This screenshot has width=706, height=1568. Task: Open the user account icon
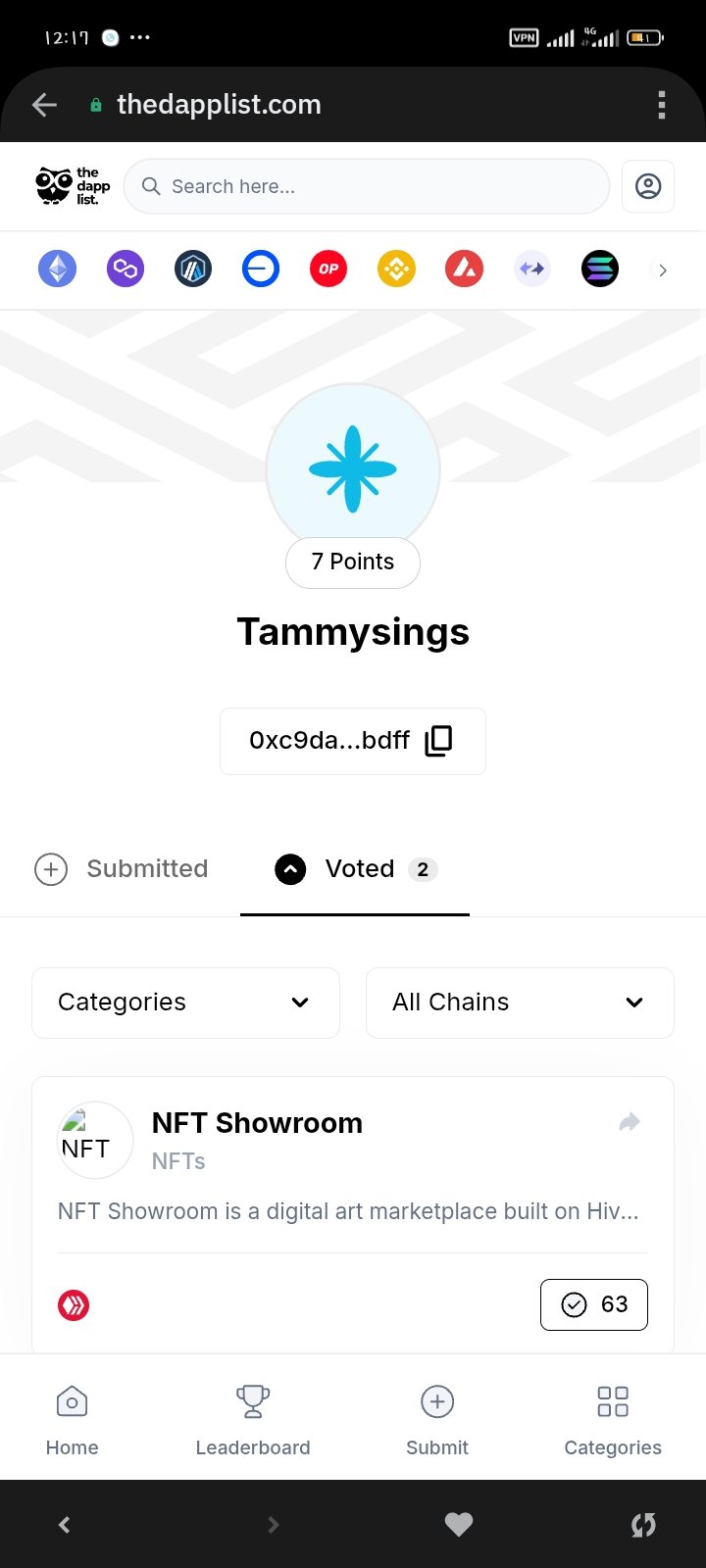point(648,186)
